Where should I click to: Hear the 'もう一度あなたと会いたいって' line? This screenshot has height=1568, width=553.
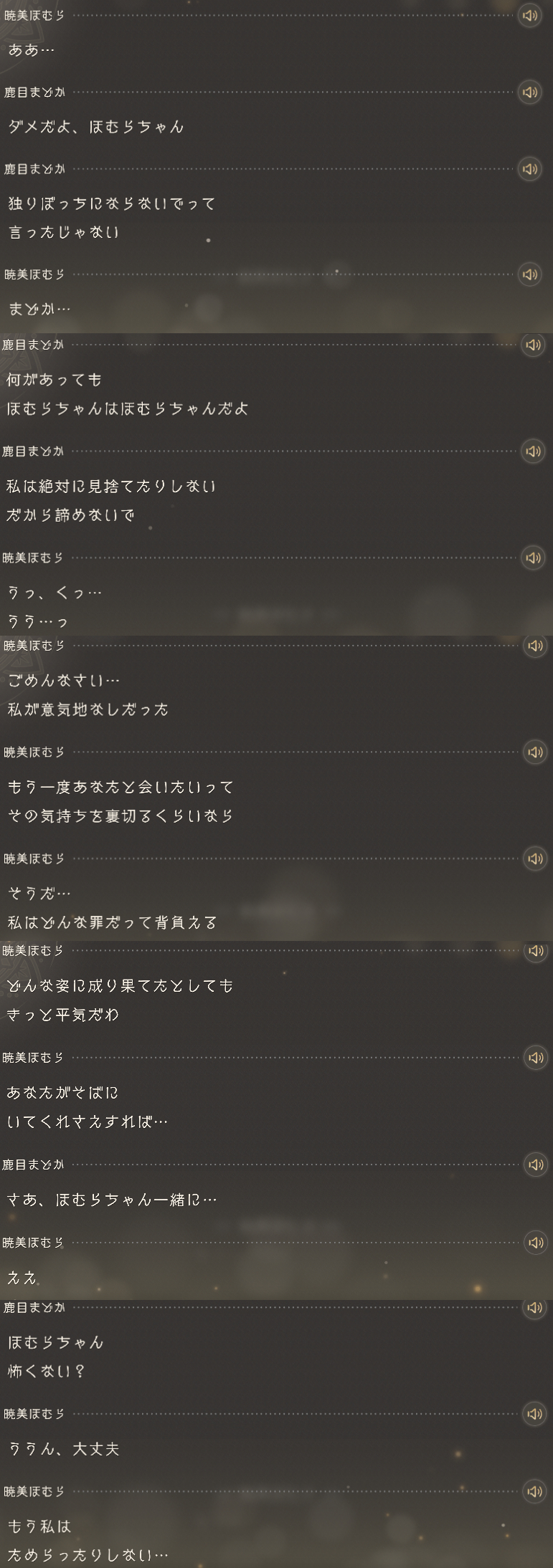[534, 752]
